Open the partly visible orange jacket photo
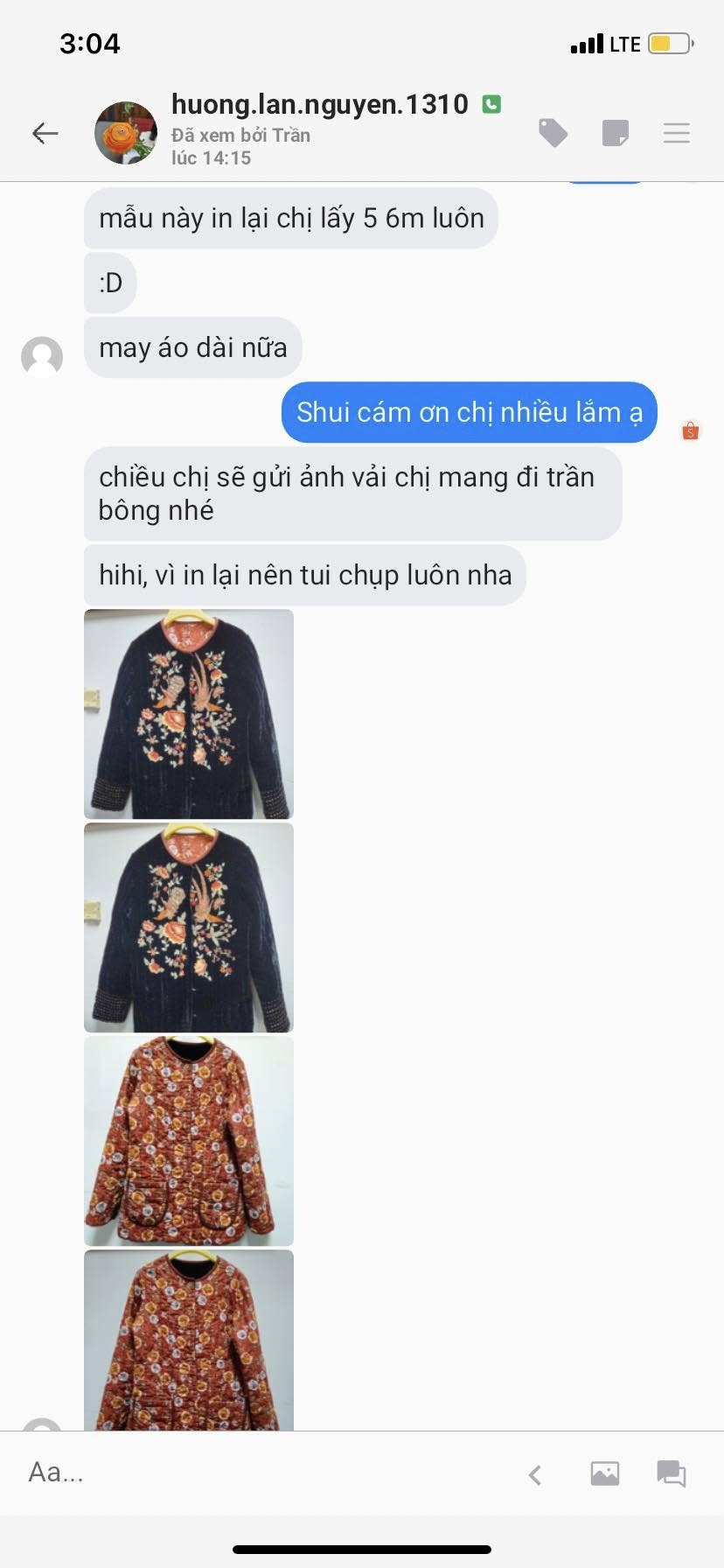The height and width of the screenshot is (1568, 724). (x=189, y=1340)
